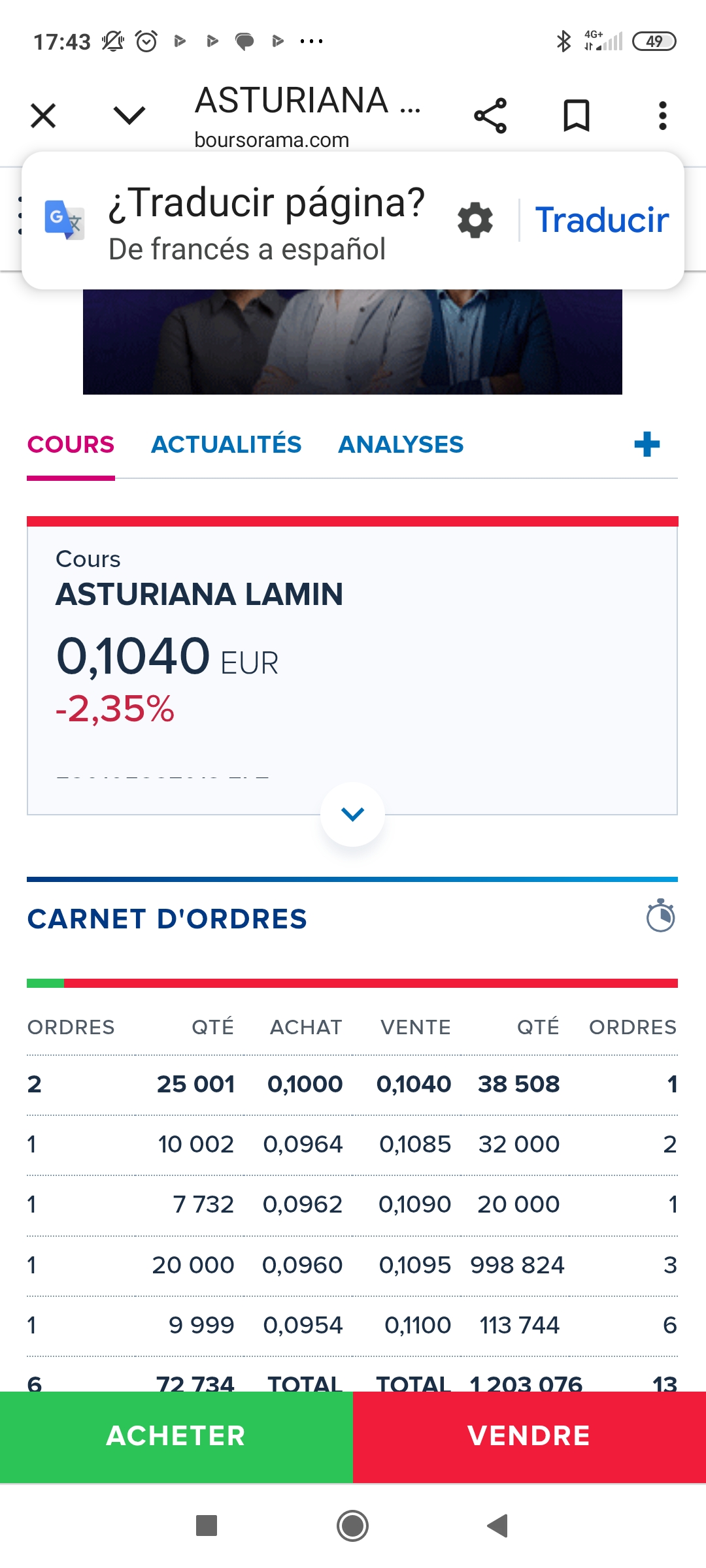Expand the Cours quote details panel
The image size is (706, 1568).
point(353,813)
